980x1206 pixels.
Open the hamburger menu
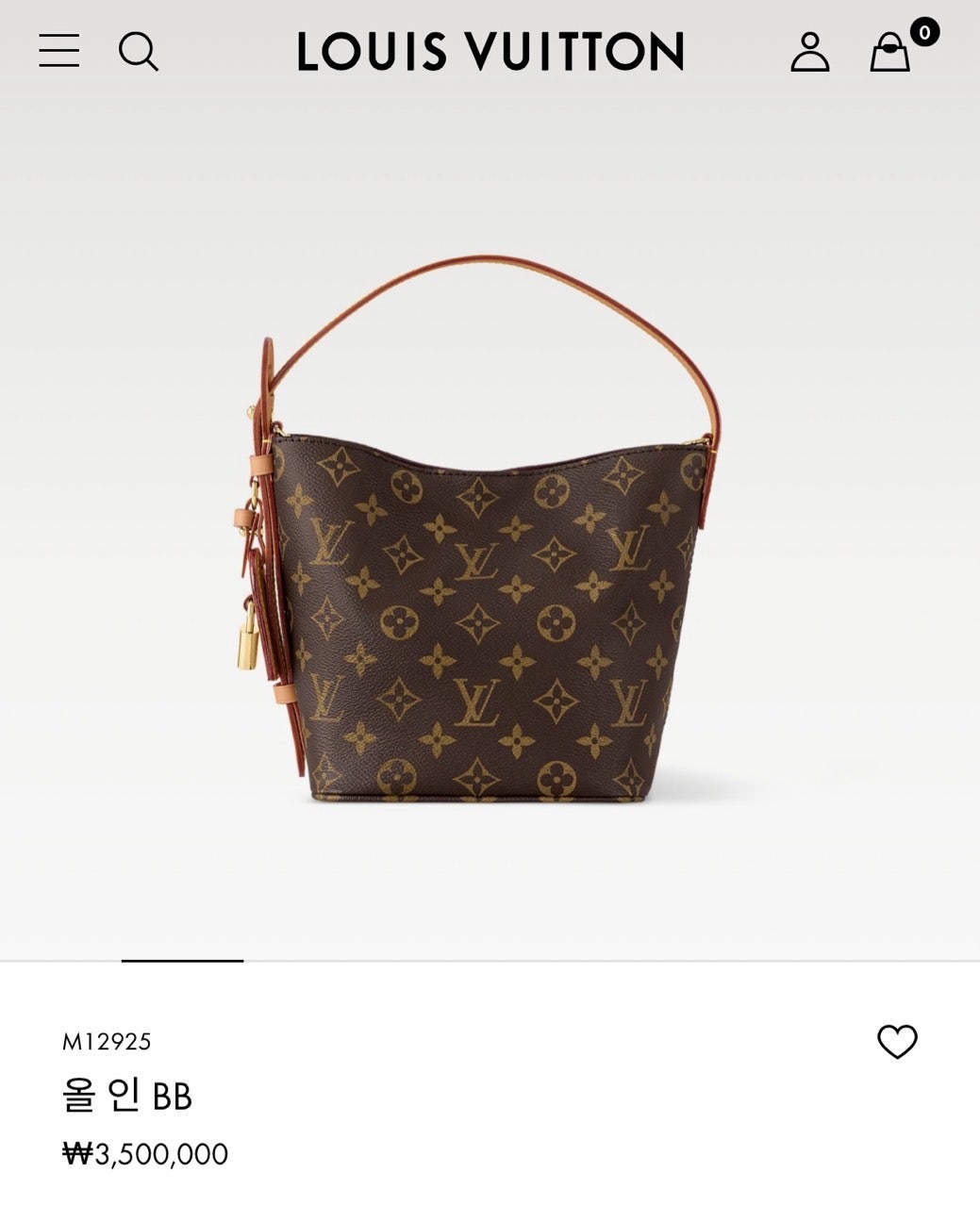[58, 51]
